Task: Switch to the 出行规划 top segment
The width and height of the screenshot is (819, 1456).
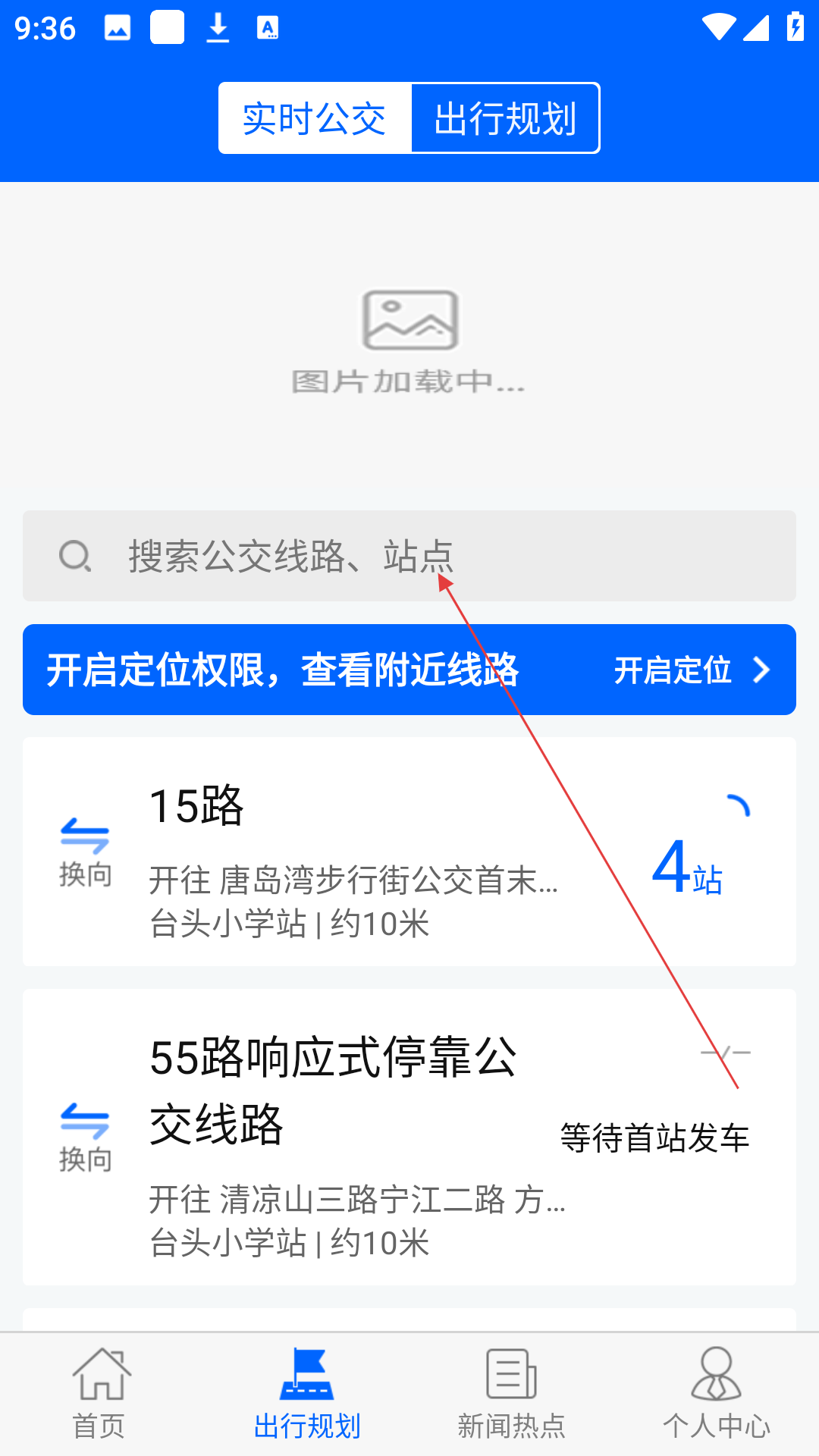Action: [505, 118]
